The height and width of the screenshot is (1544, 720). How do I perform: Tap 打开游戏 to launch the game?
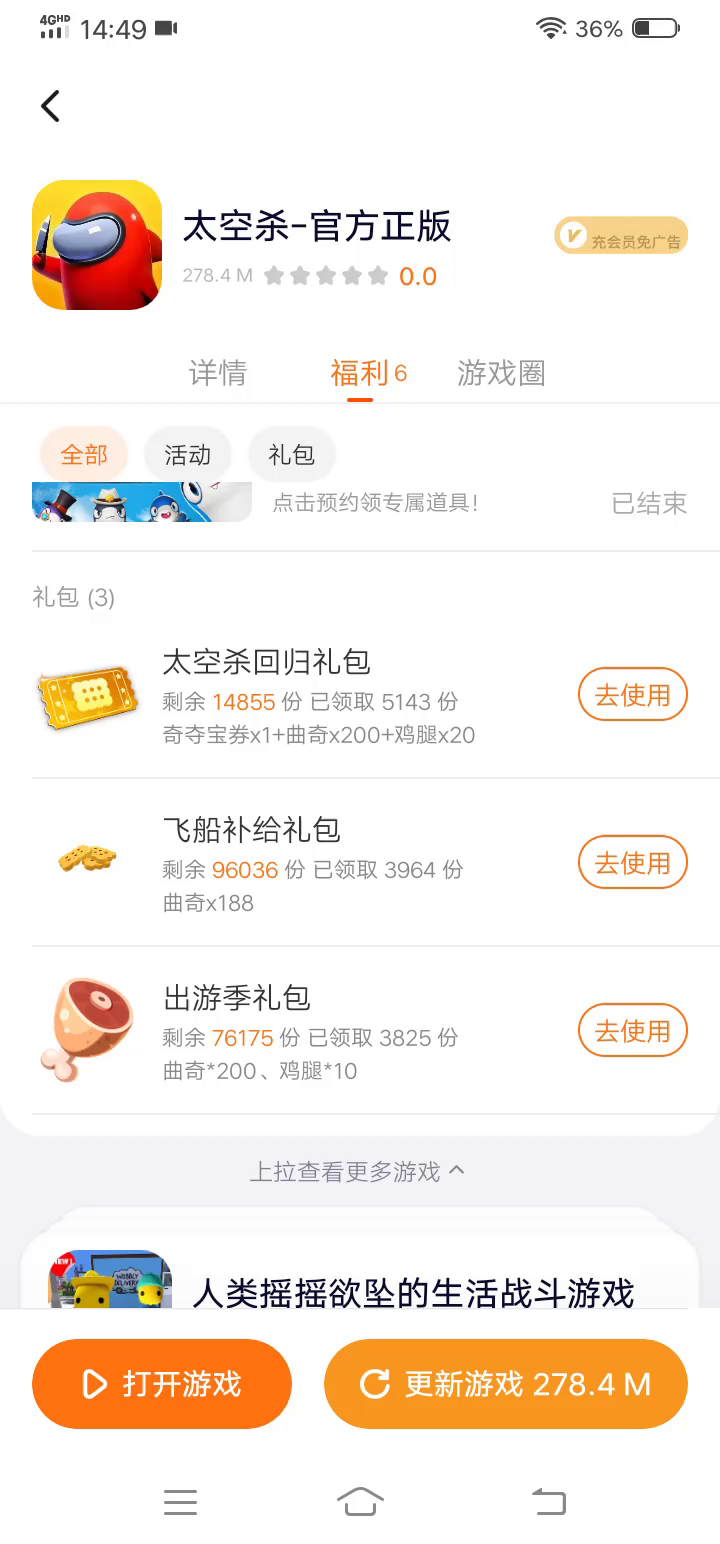coord(162,1384)
